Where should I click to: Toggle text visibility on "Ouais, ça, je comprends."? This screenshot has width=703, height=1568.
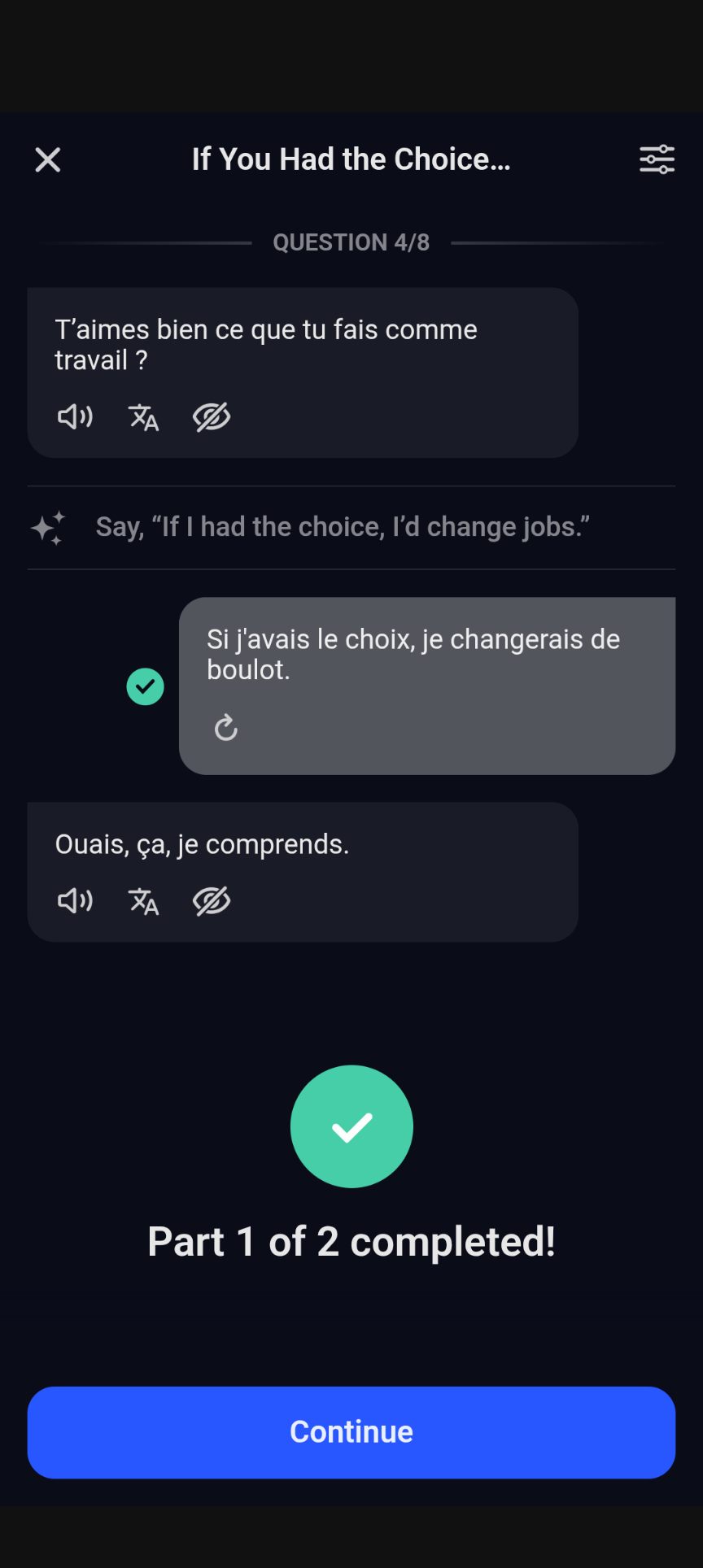point(212,901)
